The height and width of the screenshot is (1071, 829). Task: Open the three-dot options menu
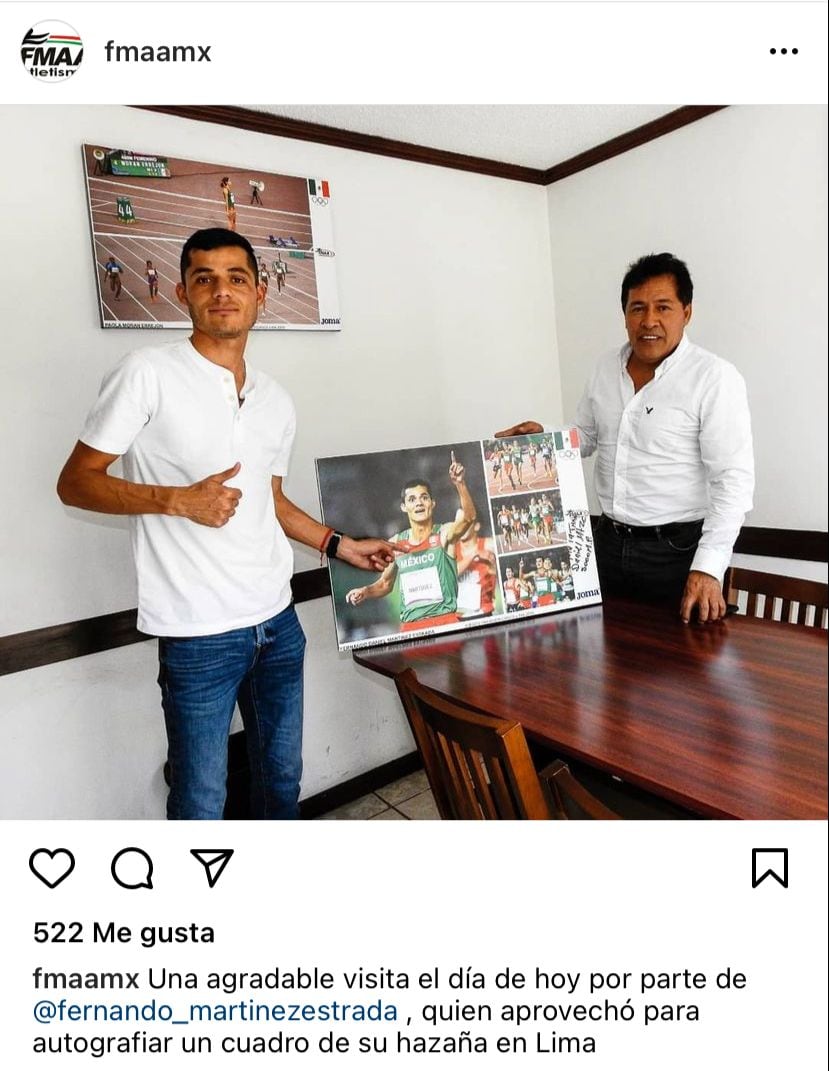[x=783, y=51]
